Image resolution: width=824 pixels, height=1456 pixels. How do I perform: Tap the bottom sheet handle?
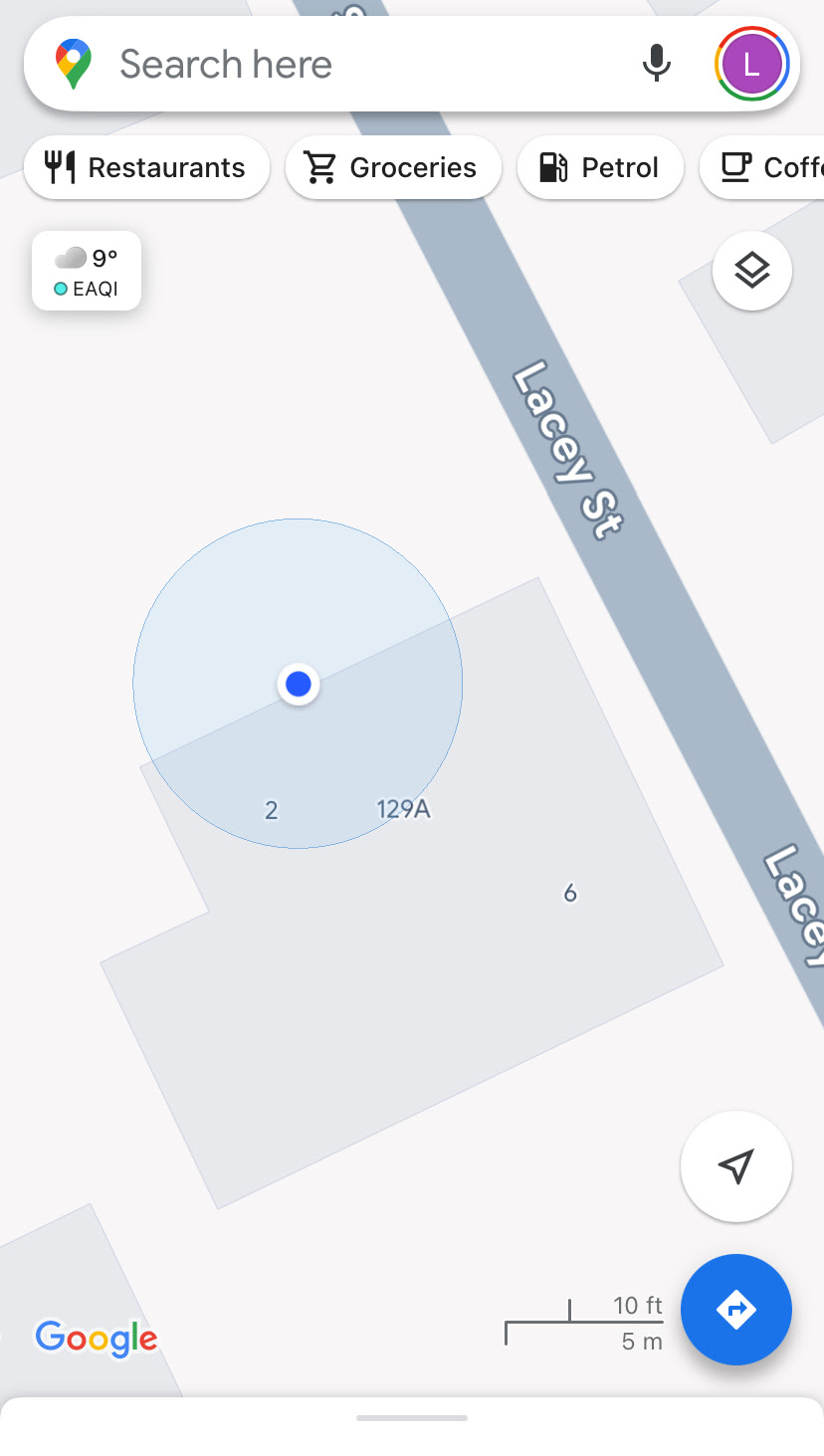click(412, 1417)
